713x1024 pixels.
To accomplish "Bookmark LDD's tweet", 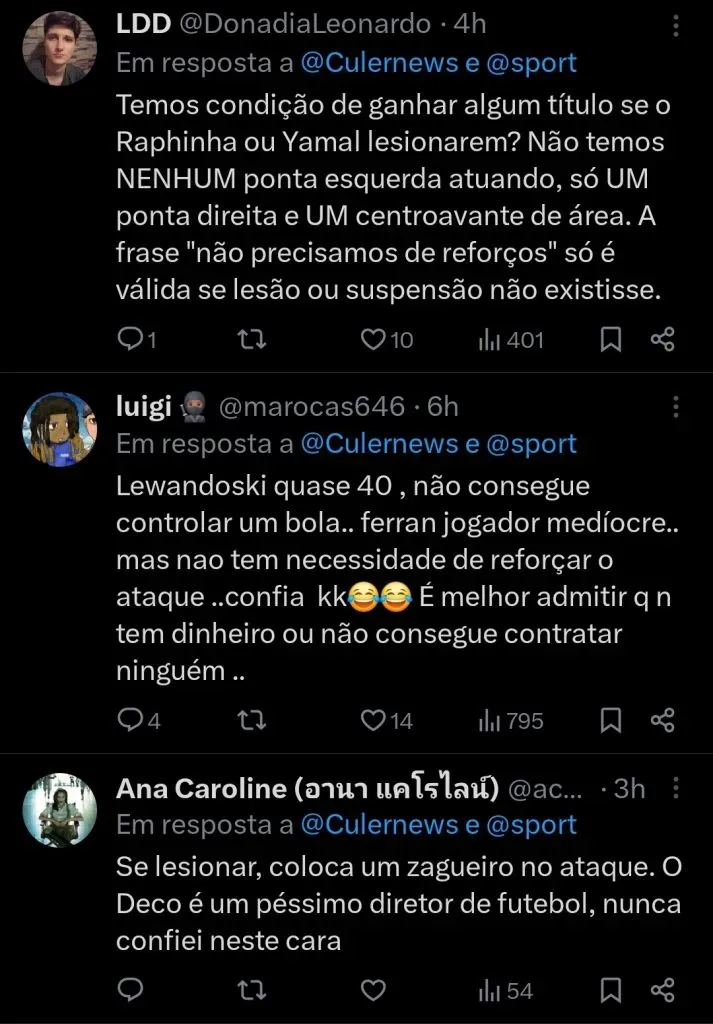I will click(610, 340).
